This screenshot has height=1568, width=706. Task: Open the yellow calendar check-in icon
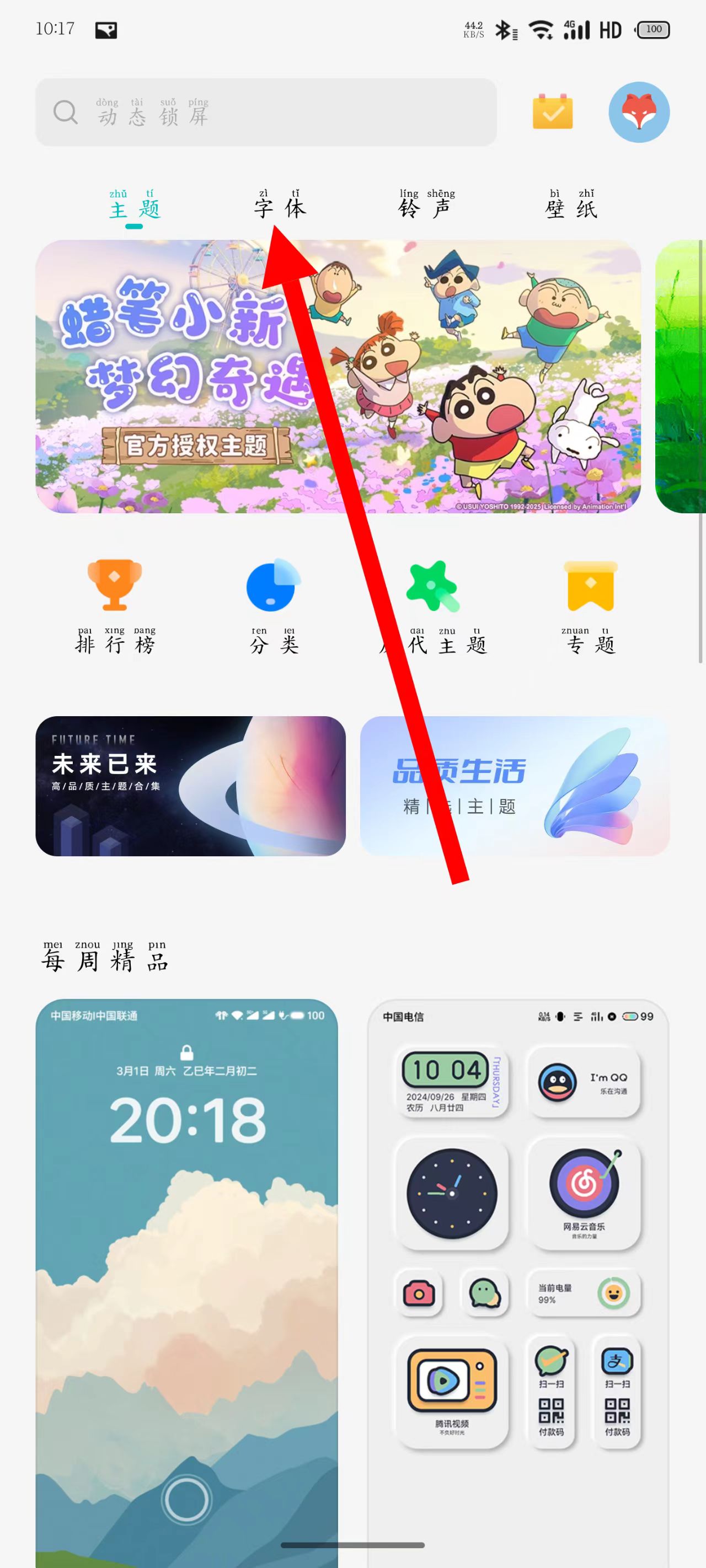pos(552,112)
